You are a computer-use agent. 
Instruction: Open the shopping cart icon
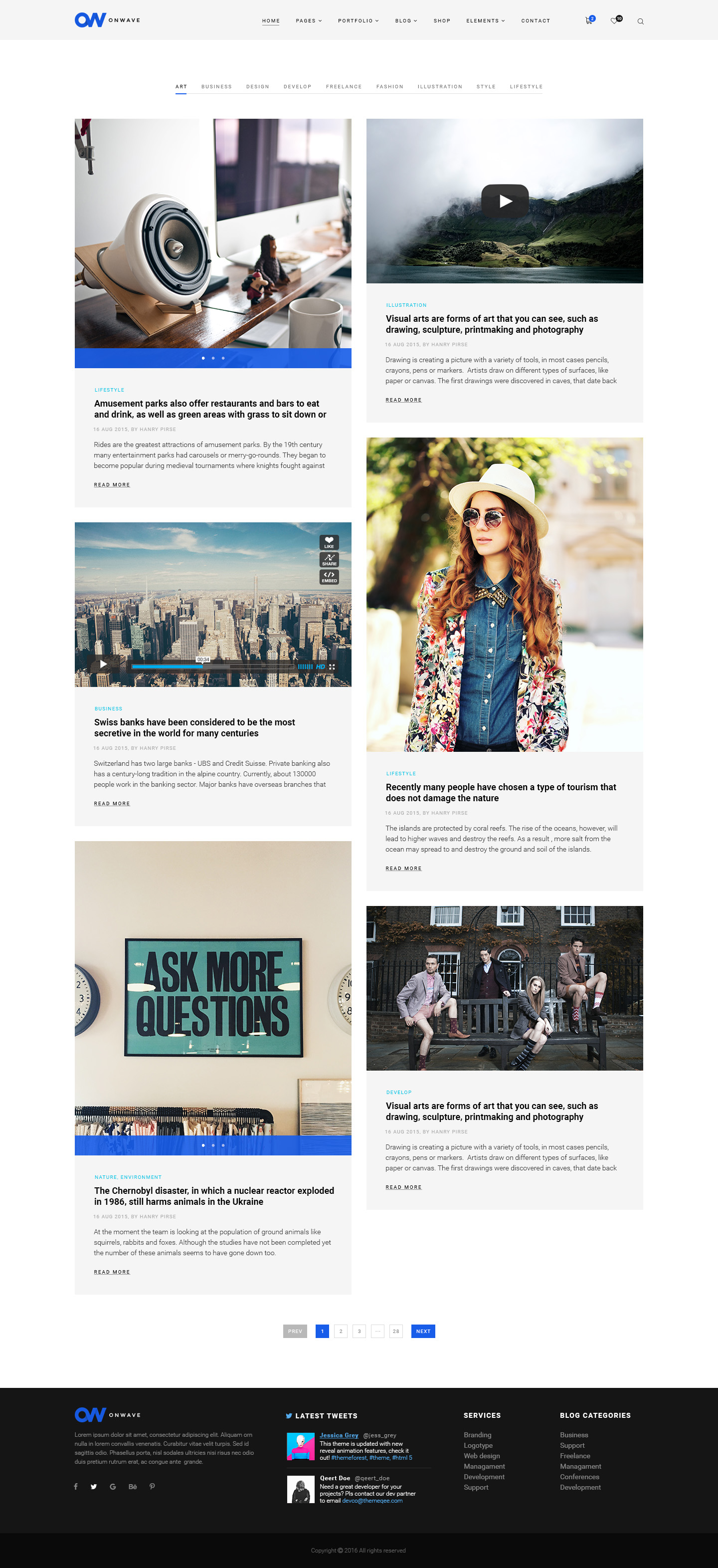(588, 20)
